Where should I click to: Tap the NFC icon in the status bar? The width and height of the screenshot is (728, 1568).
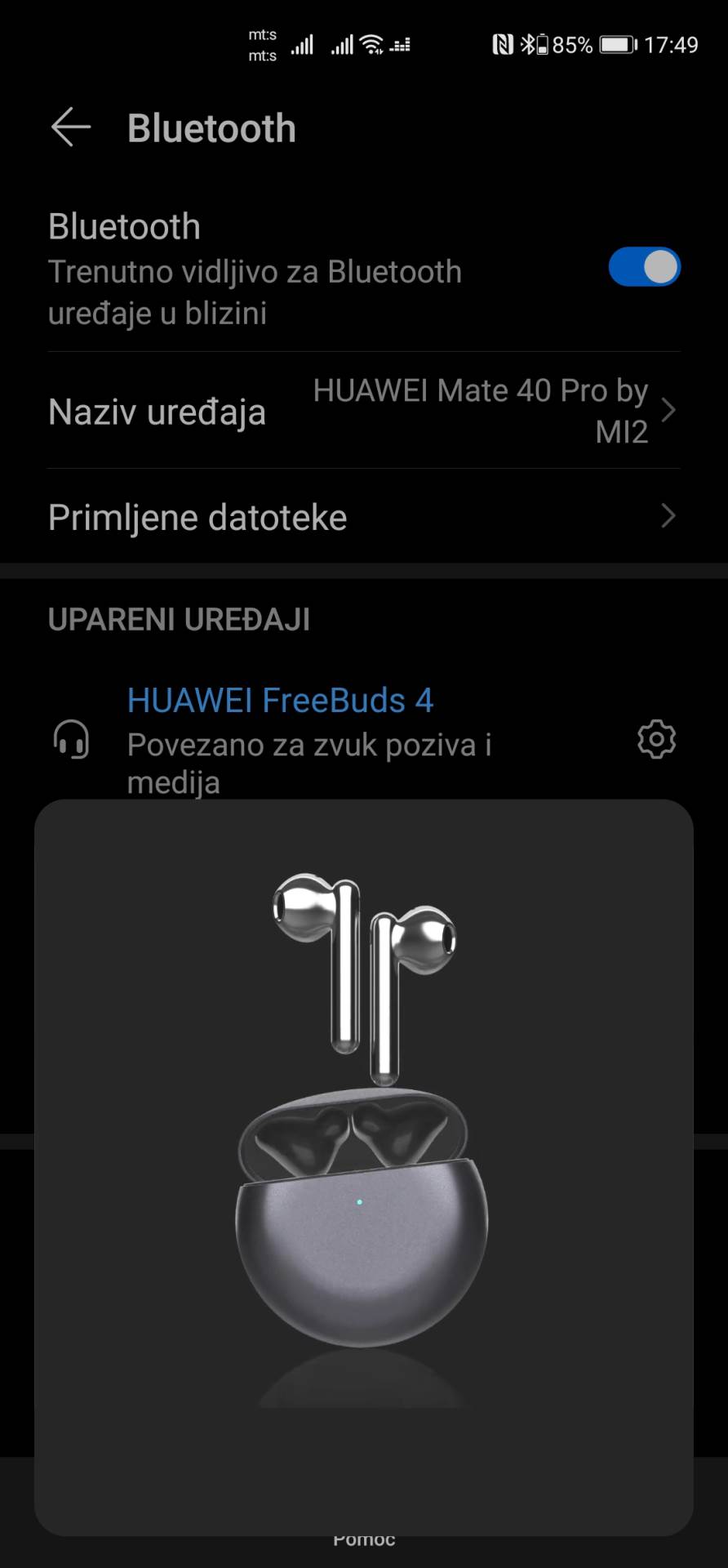tap(502, 45)
